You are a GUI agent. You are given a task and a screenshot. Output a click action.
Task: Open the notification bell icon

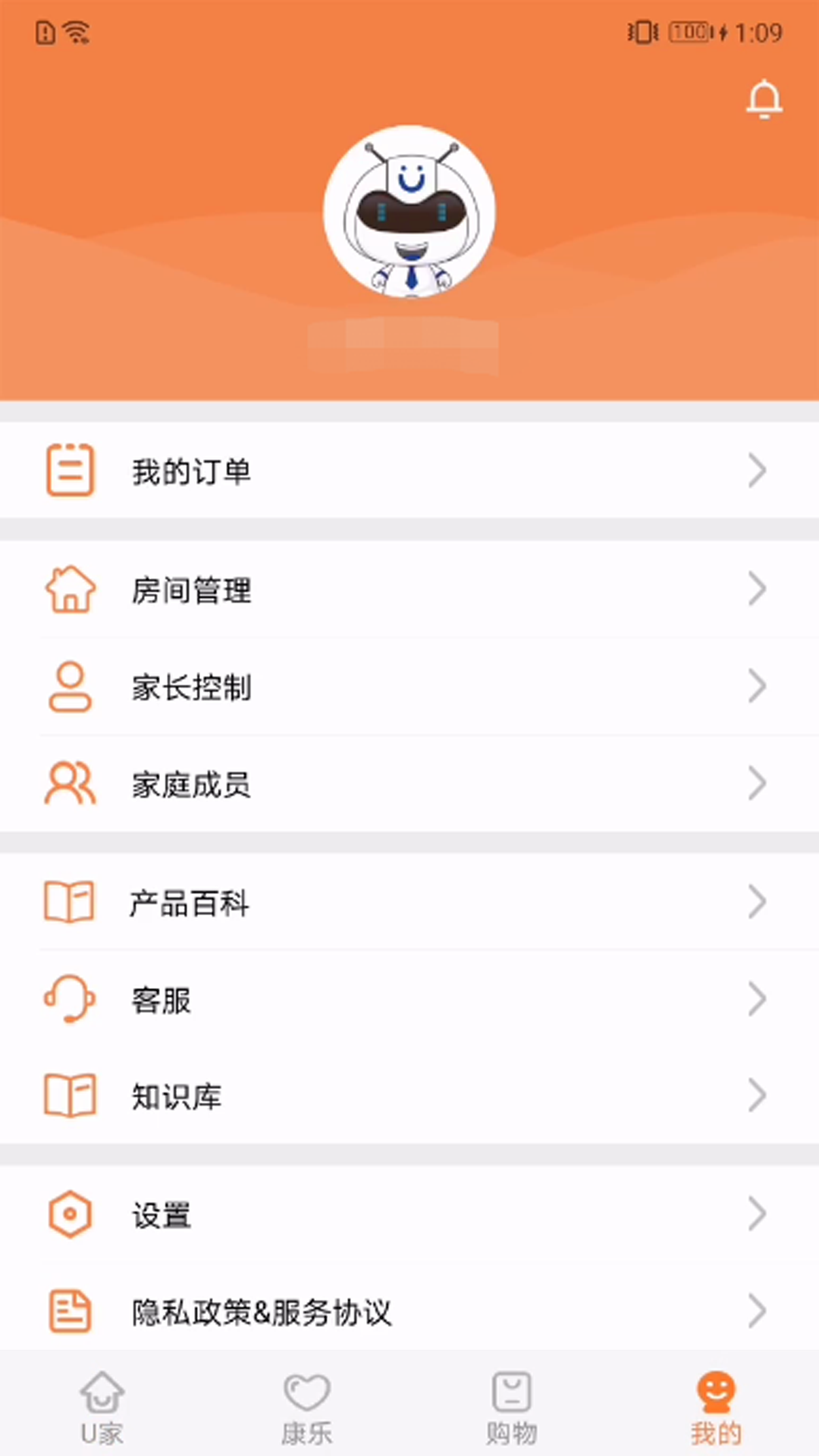[765, 99]
